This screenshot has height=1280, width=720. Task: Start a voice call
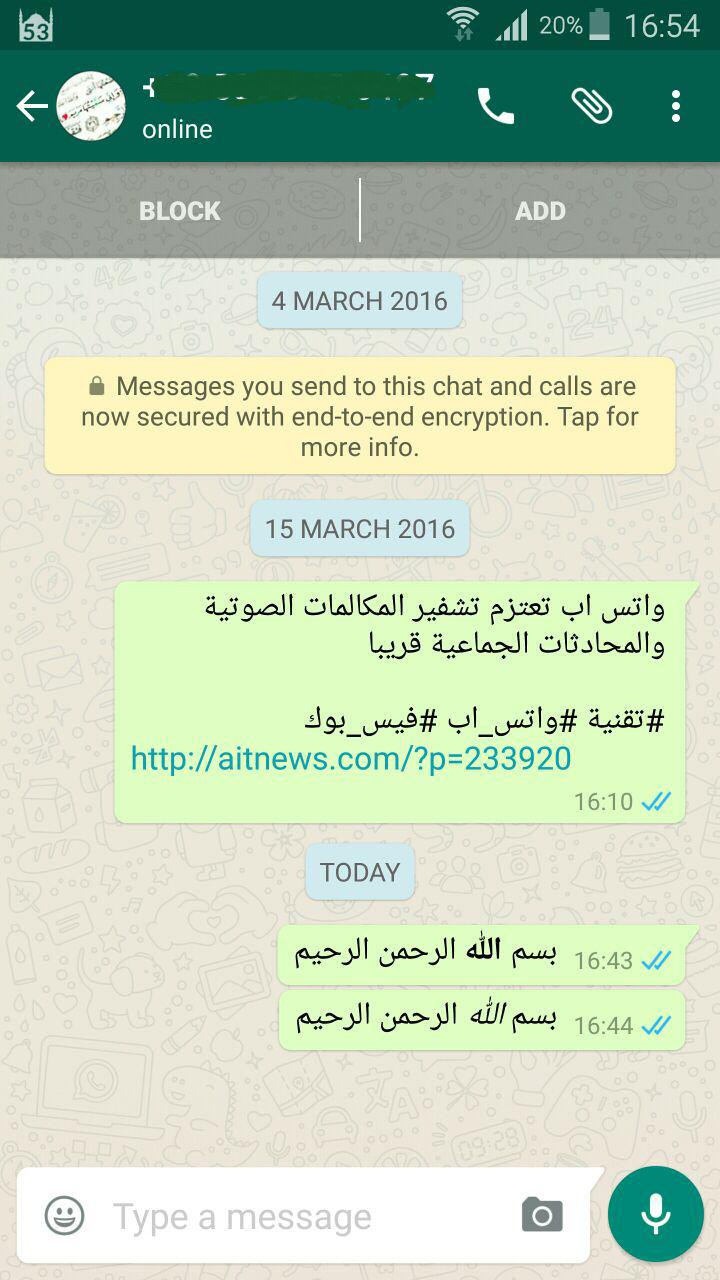coord(495,106)
